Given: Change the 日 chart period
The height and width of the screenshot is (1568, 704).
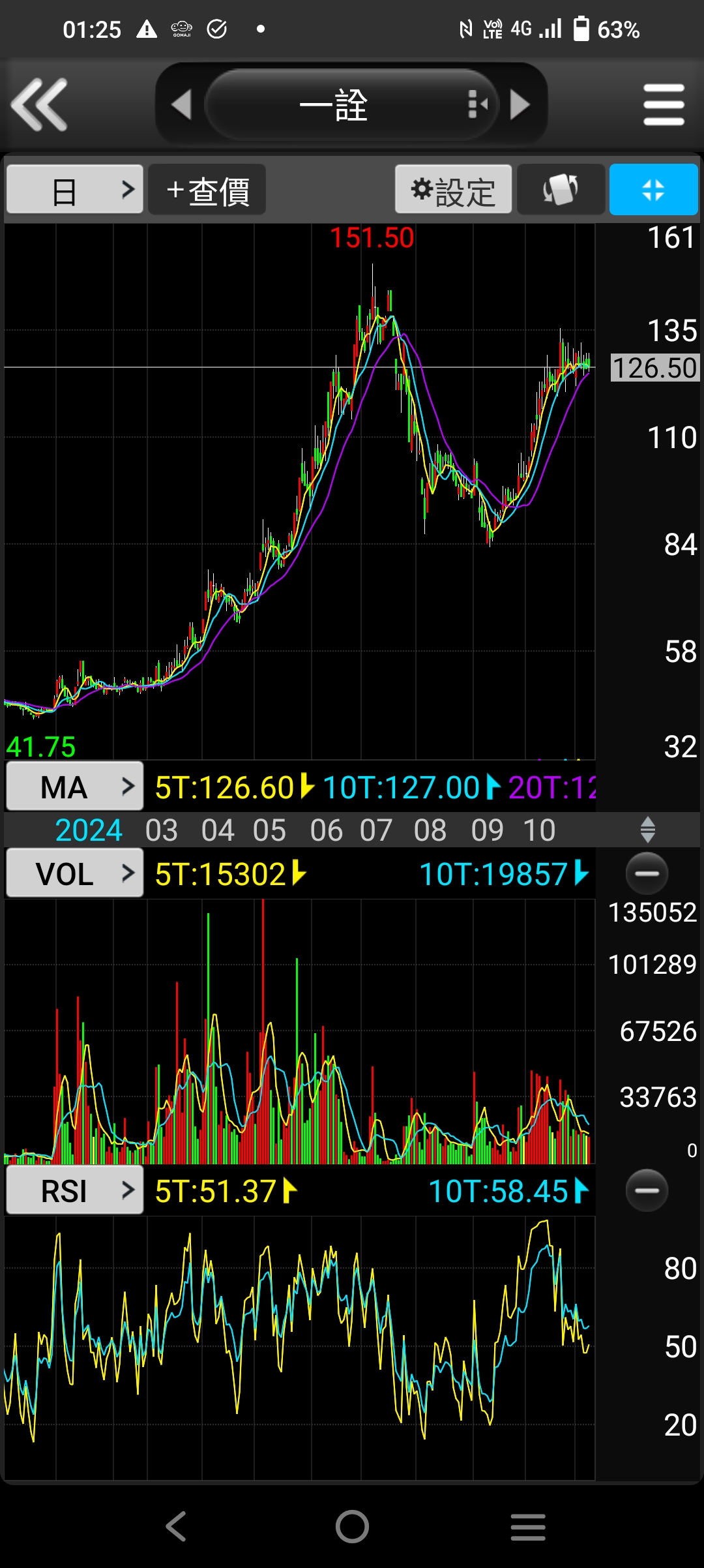Looking at the screenshot, I should coord(75,190).
